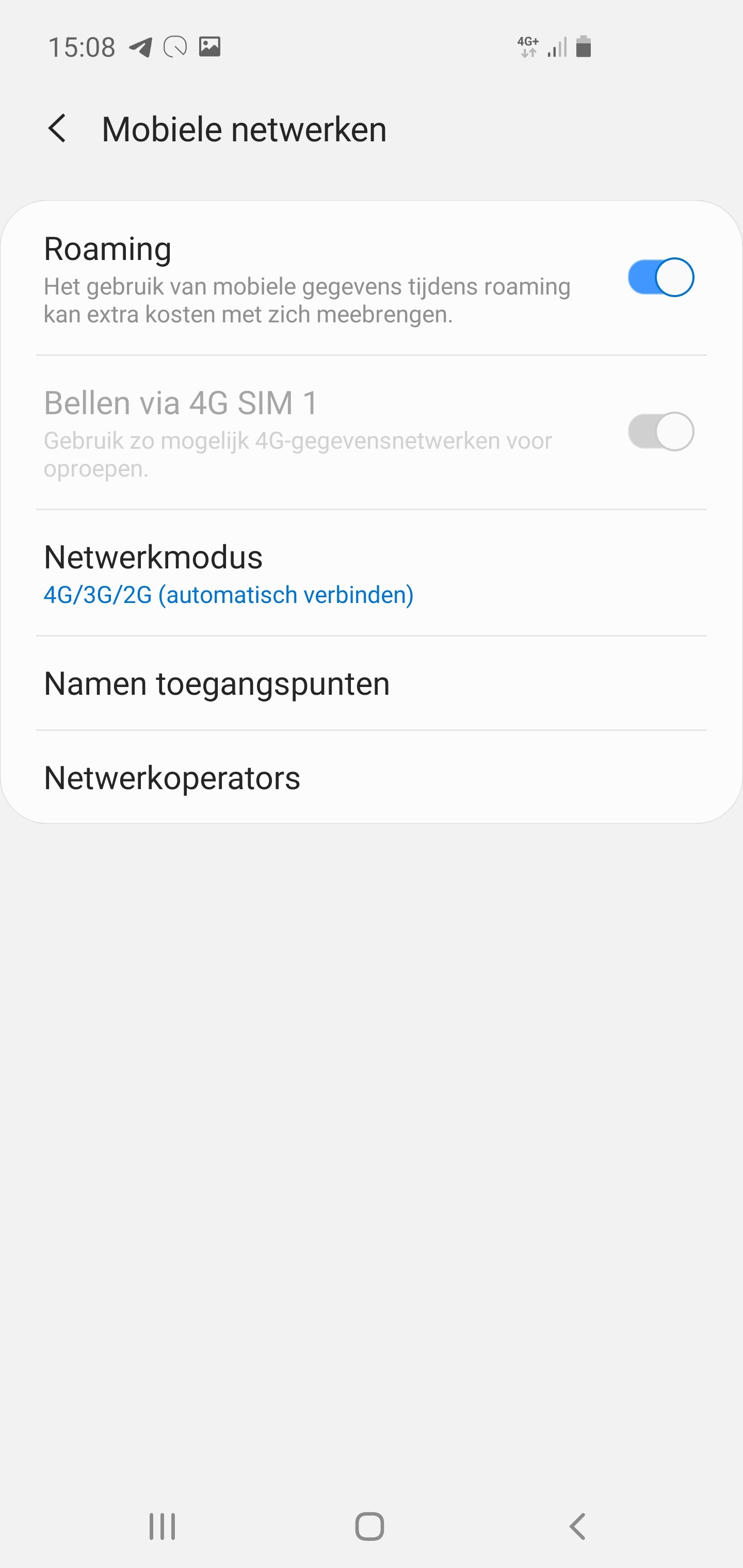The image size is (743, 1568).
Task: Turn off the Roaming switch
Action: click(x=660, y=277)
